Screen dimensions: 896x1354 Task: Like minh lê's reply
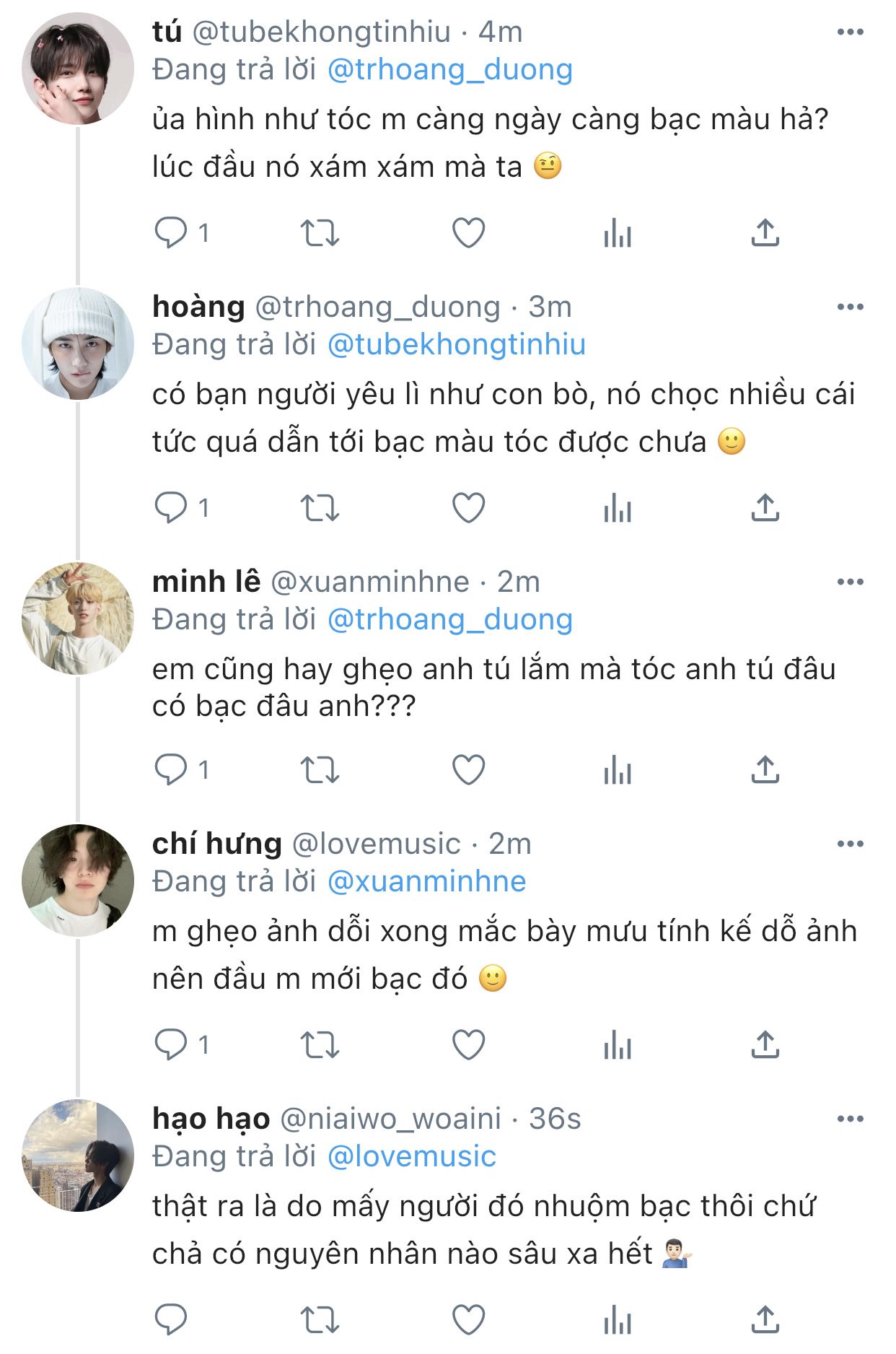468,769
